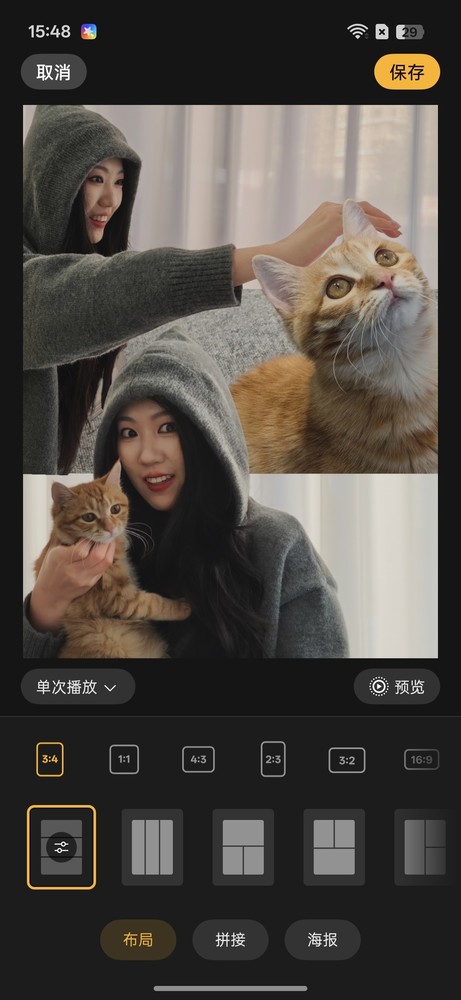
Task: Pick the layout with large left panel
Action: pos(425,847)
